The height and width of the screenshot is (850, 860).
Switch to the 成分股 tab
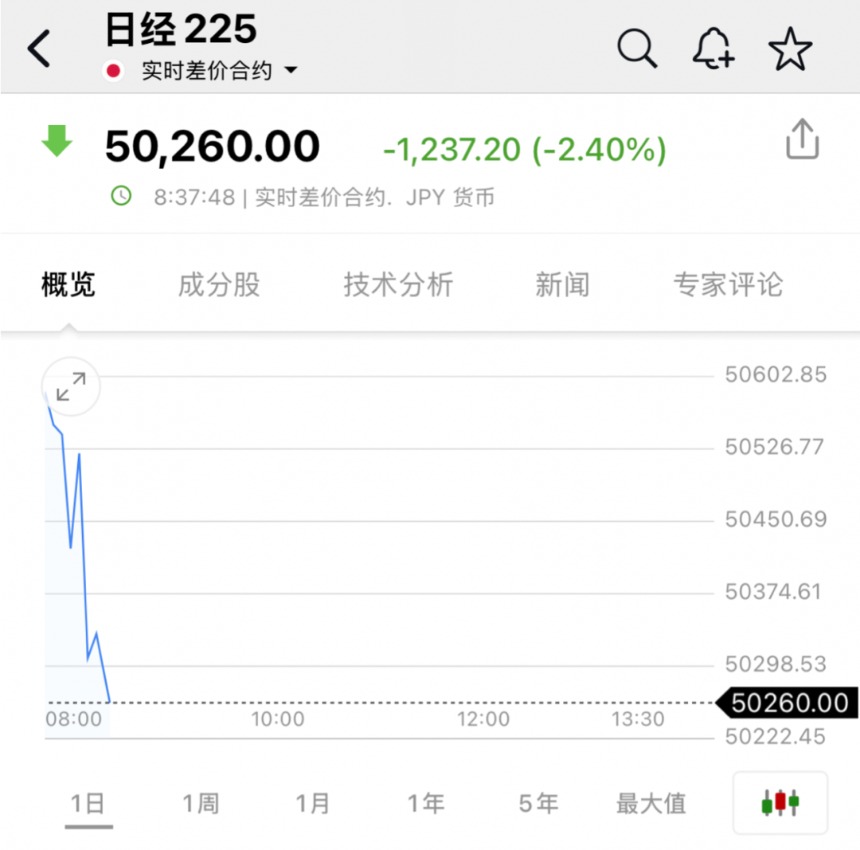point(219,285)
